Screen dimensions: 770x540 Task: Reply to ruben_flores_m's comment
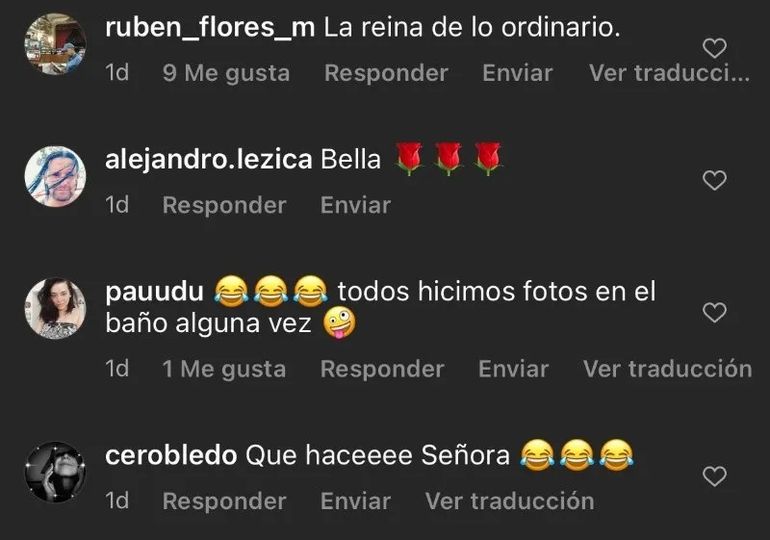(386, 73)
